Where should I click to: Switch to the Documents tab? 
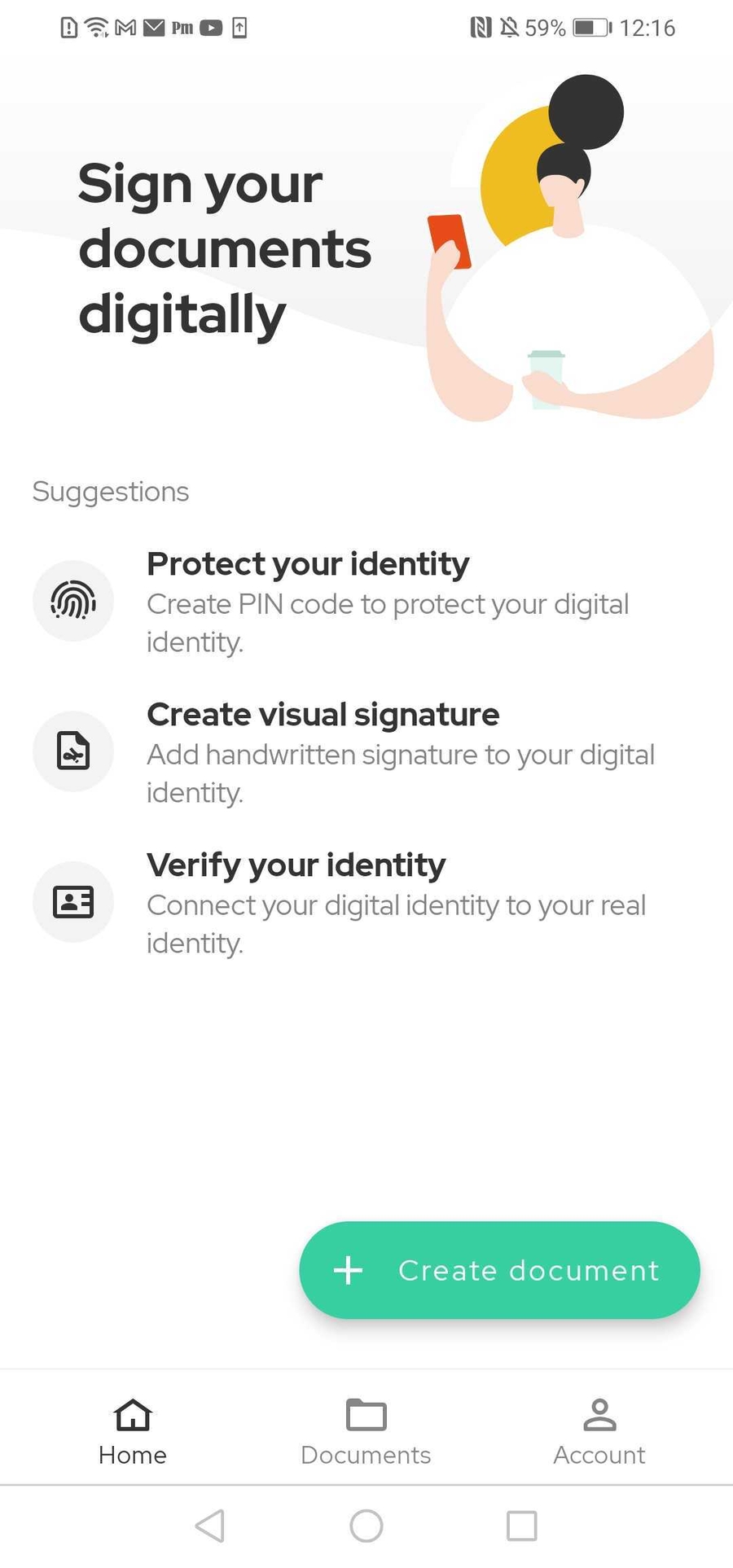[366, 1430]
